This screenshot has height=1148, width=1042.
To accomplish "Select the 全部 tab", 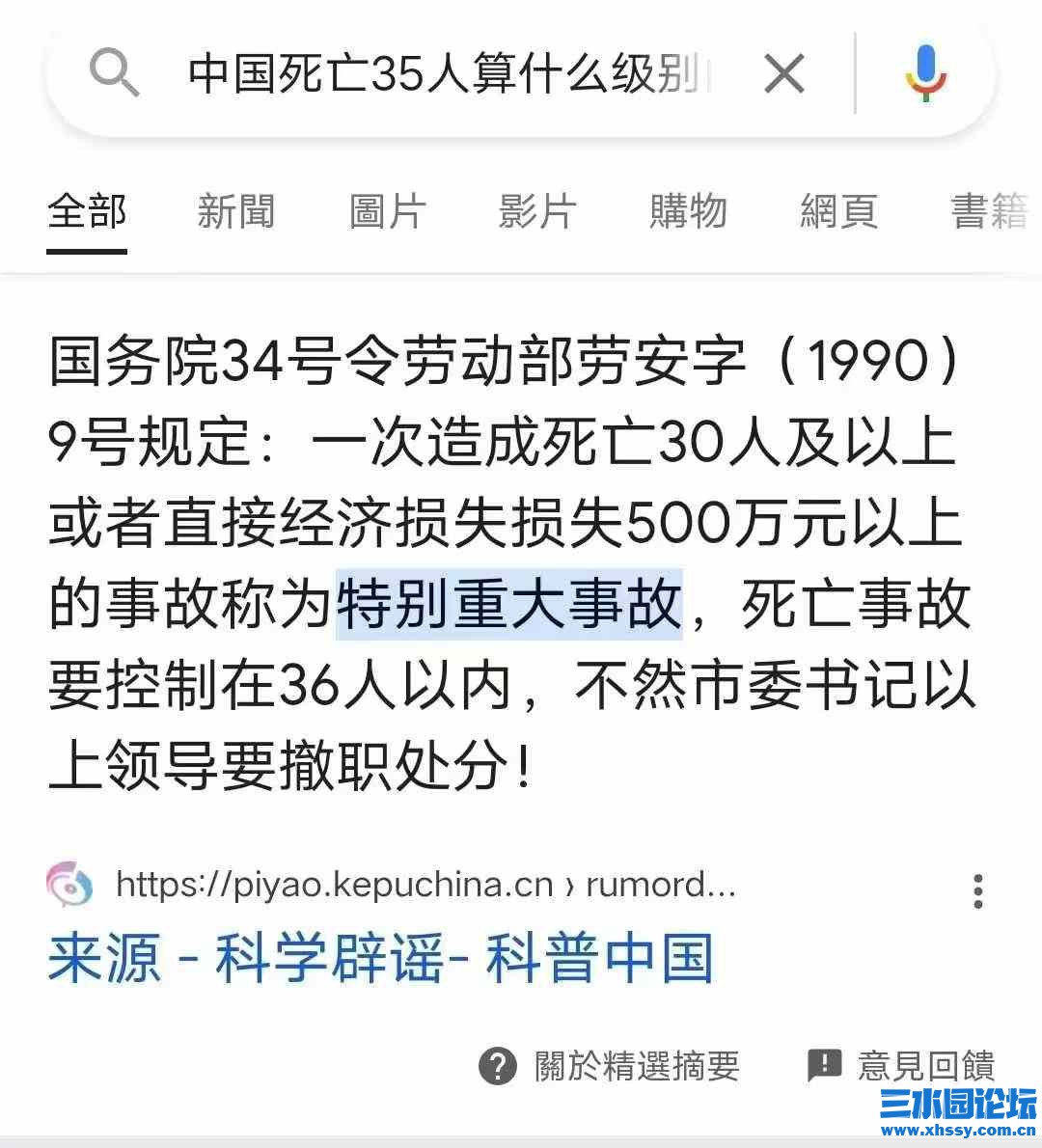I will pos(87,211).
